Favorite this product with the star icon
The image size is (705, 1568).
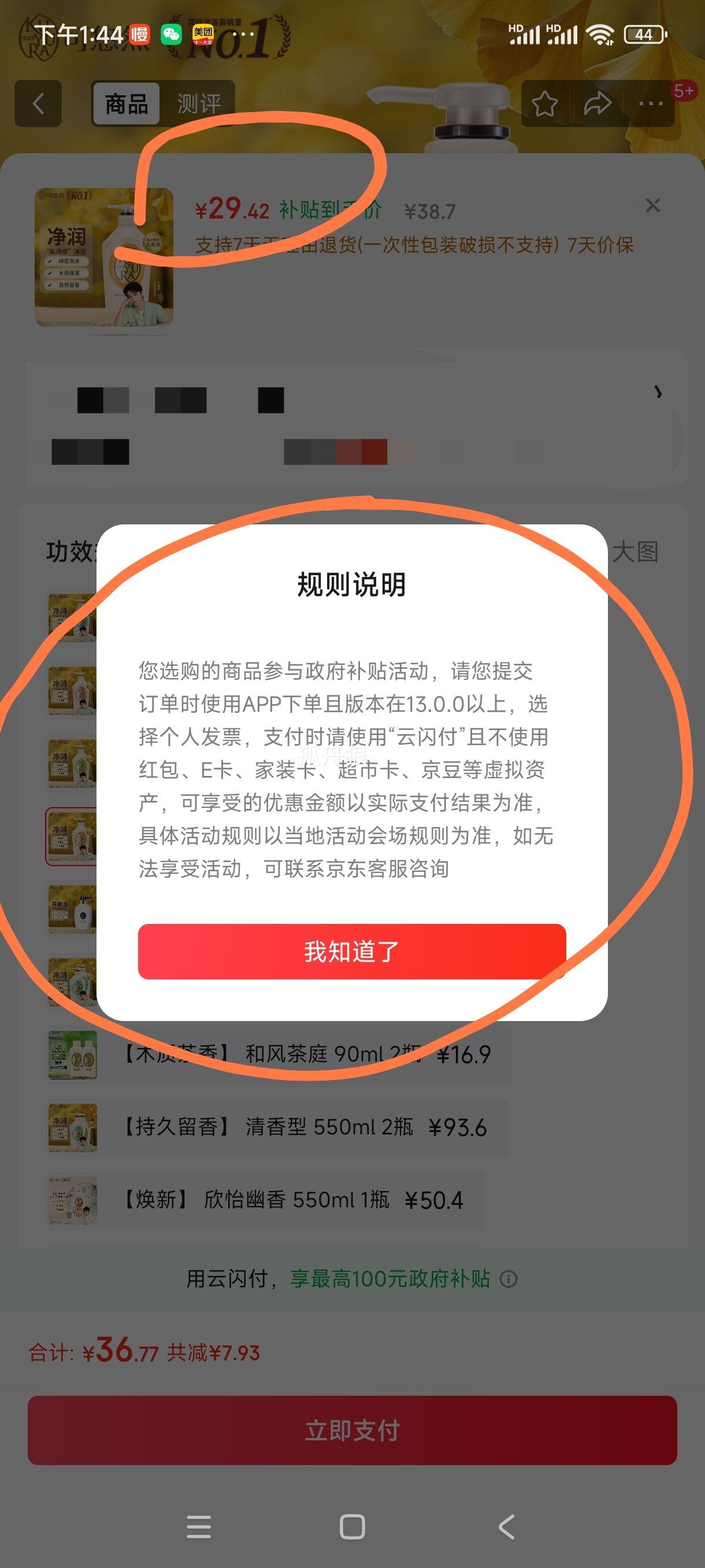544,103
